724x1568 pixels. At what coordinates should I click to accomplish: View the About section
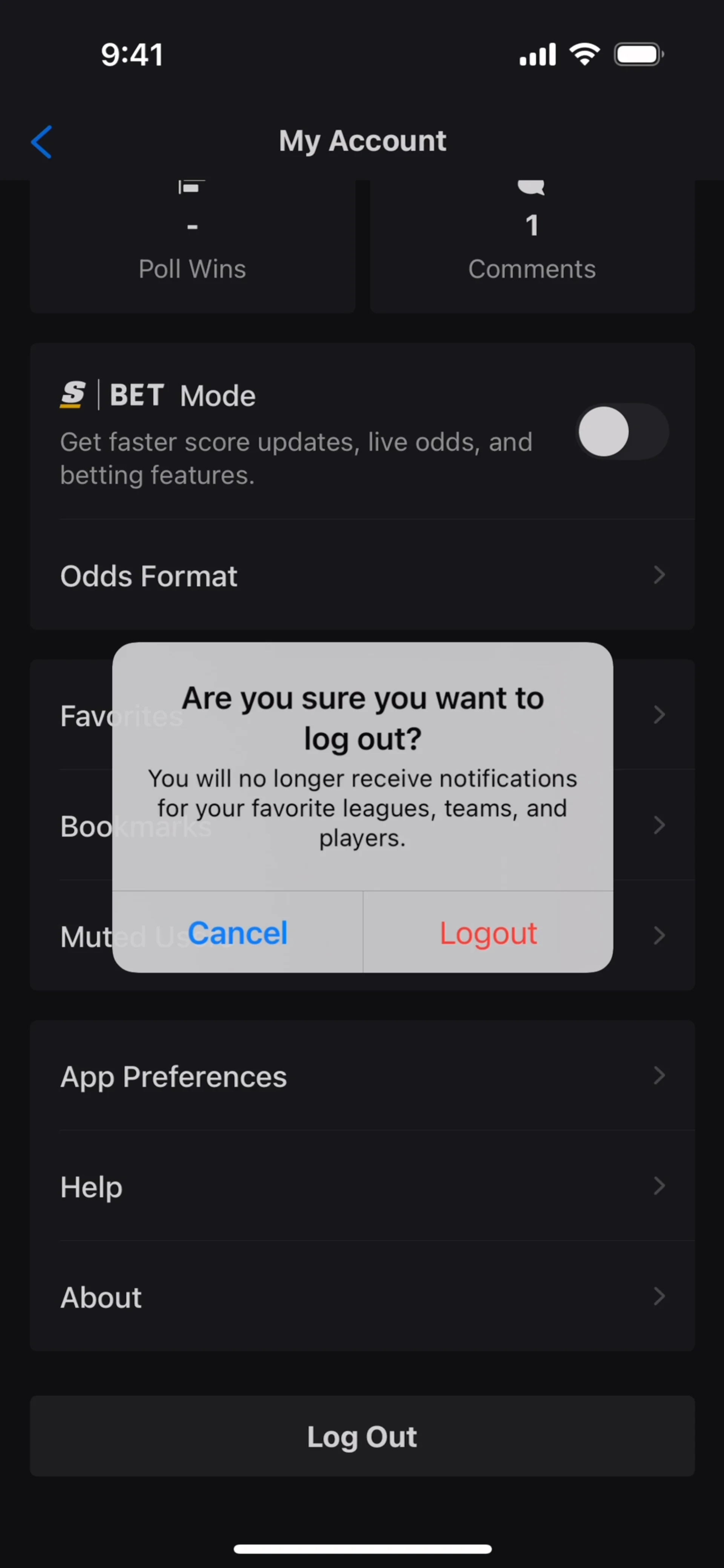(362, 1297)
